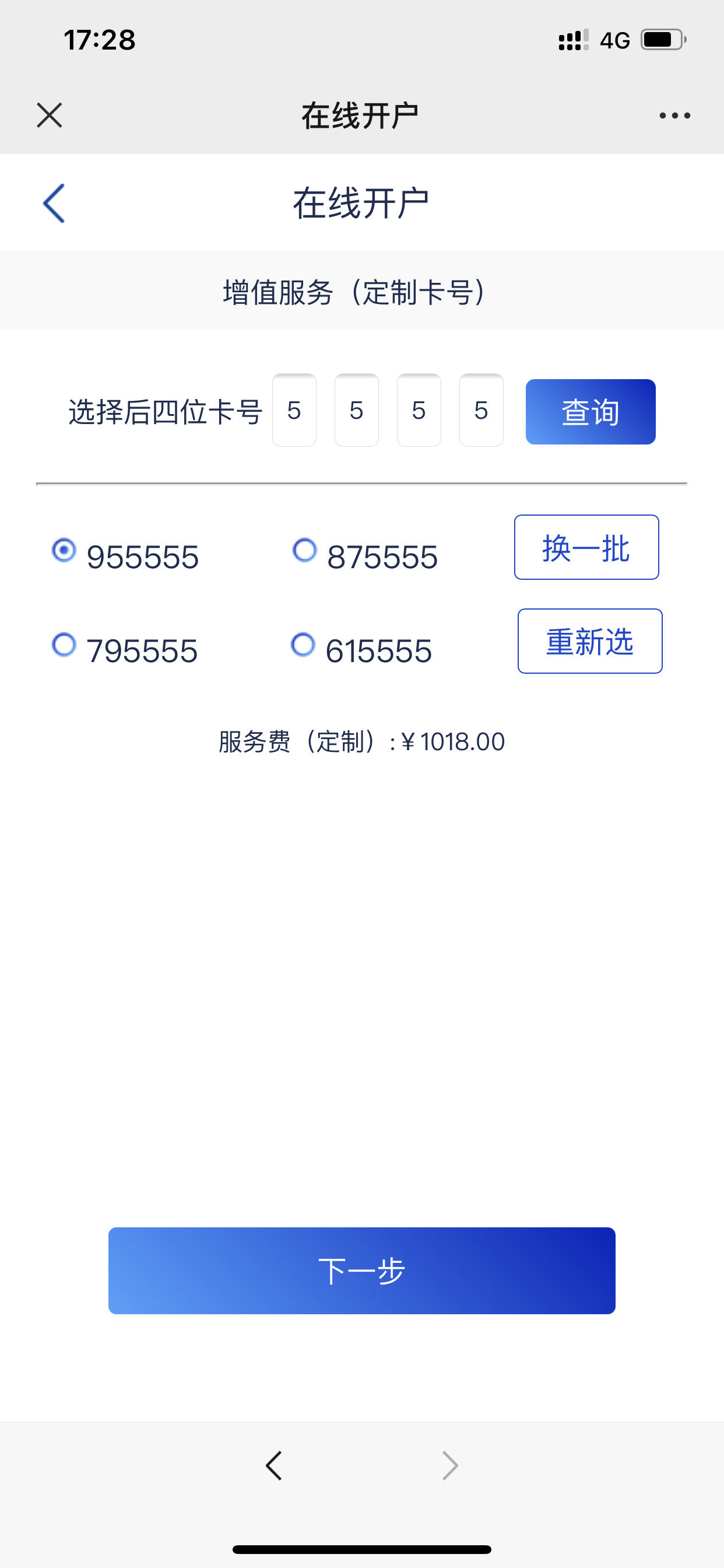The height and width of the screenshot is (1568, 724).
Task: Tap 换一批 to refresh number options
Action: tap(586, 547)
